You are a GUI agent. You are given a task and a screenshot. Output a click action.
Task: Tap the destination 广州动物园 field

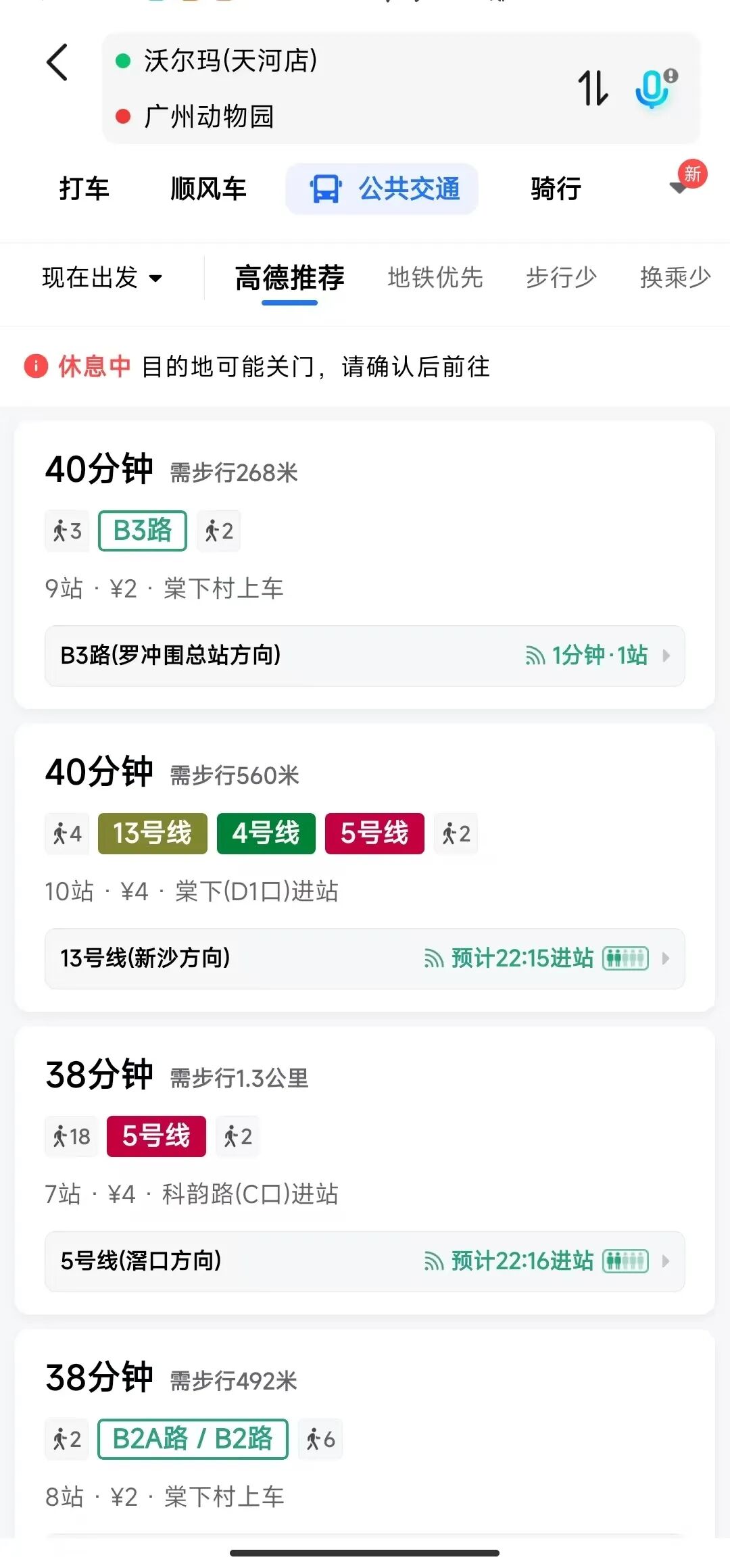tap(210, 116)
